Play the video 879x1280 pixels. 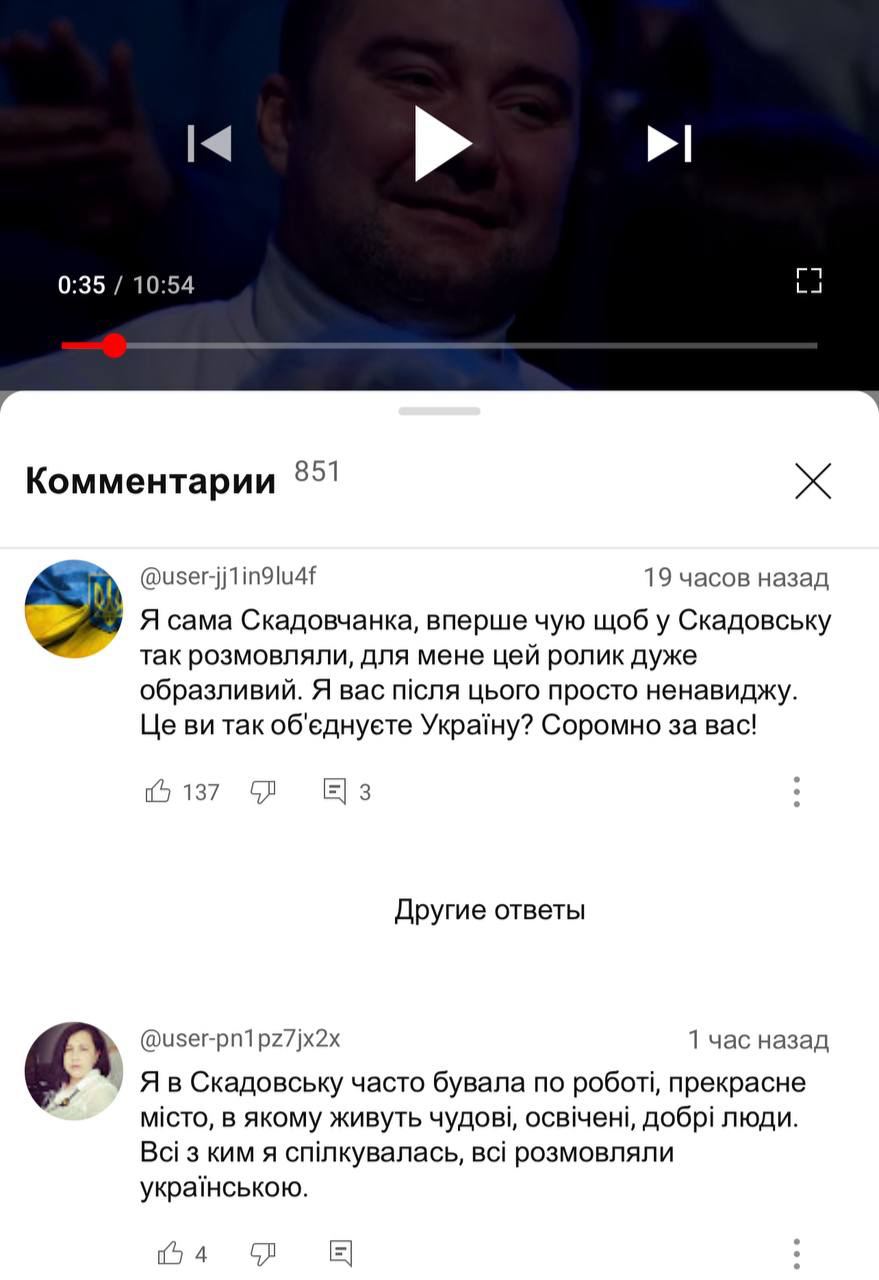(441, 144)
